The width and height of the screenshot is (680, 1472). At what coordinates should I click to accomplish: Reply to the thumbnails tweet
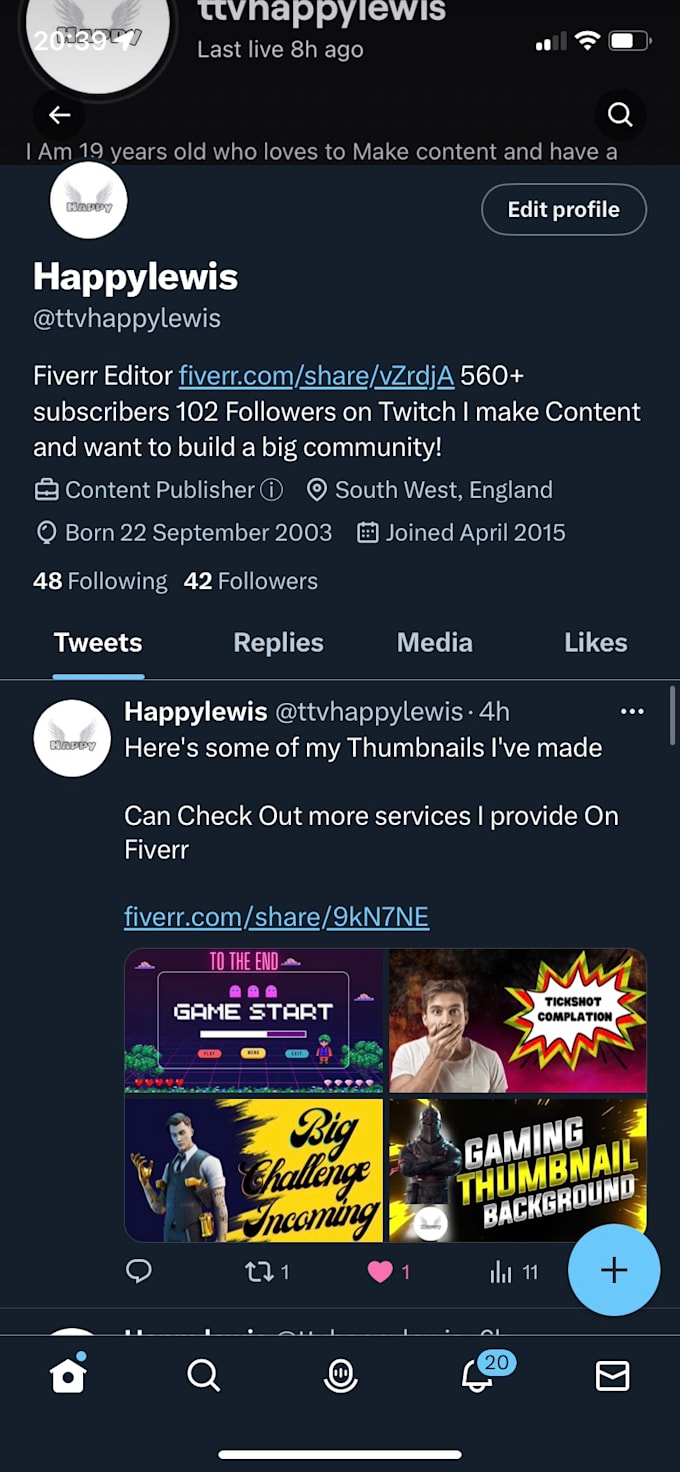point(139,1271)
